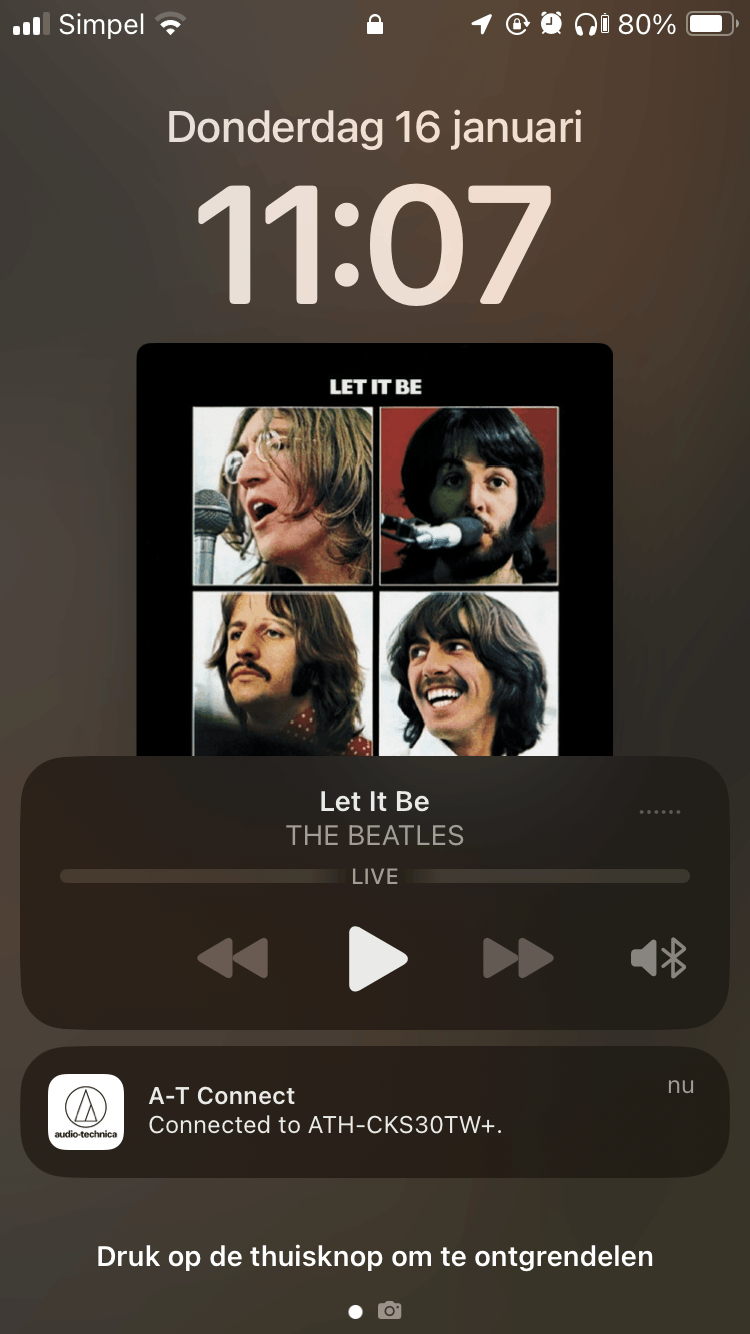Open the Bluetooth audio output picker
The width and height of the screenshot is (750, 1334).
tap(659, 958)
